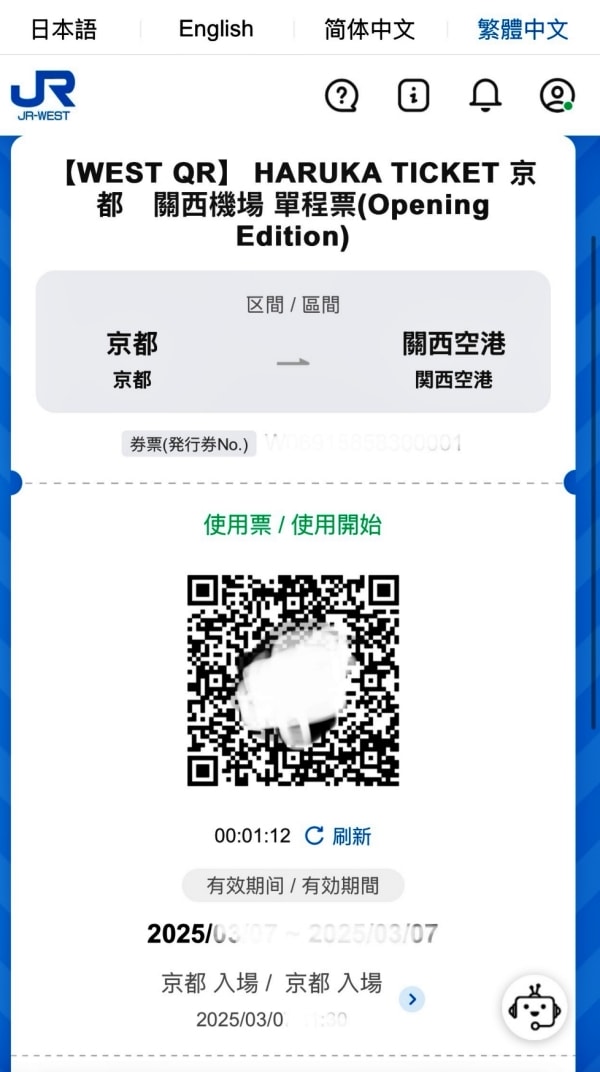This screenshot has height=1072, width=600.
Task: Expand the 京都 入場 entry history chevron
Action: coord(412,998)
